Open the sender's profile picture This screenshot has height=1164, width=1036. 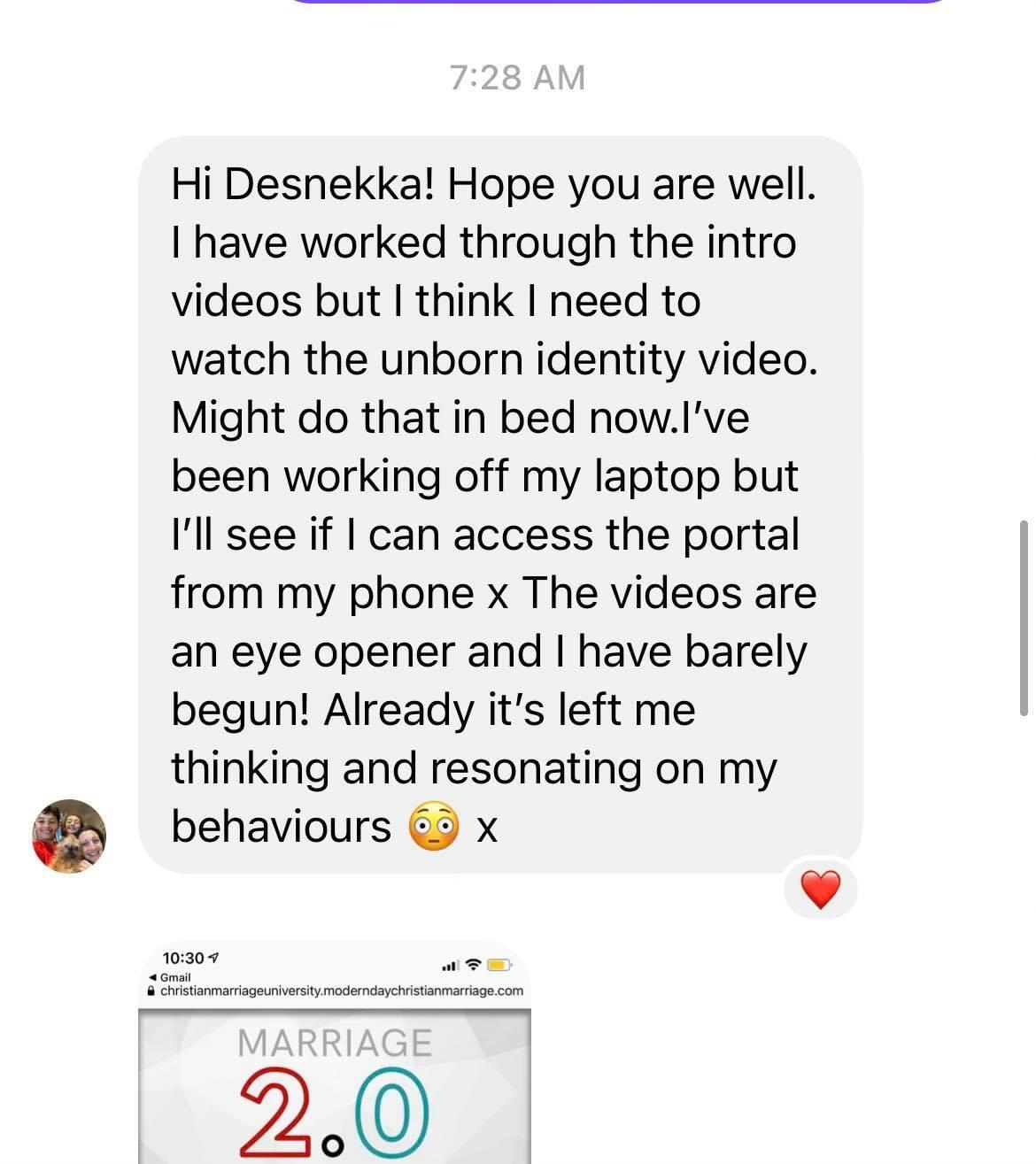click(x=69, y=836)
